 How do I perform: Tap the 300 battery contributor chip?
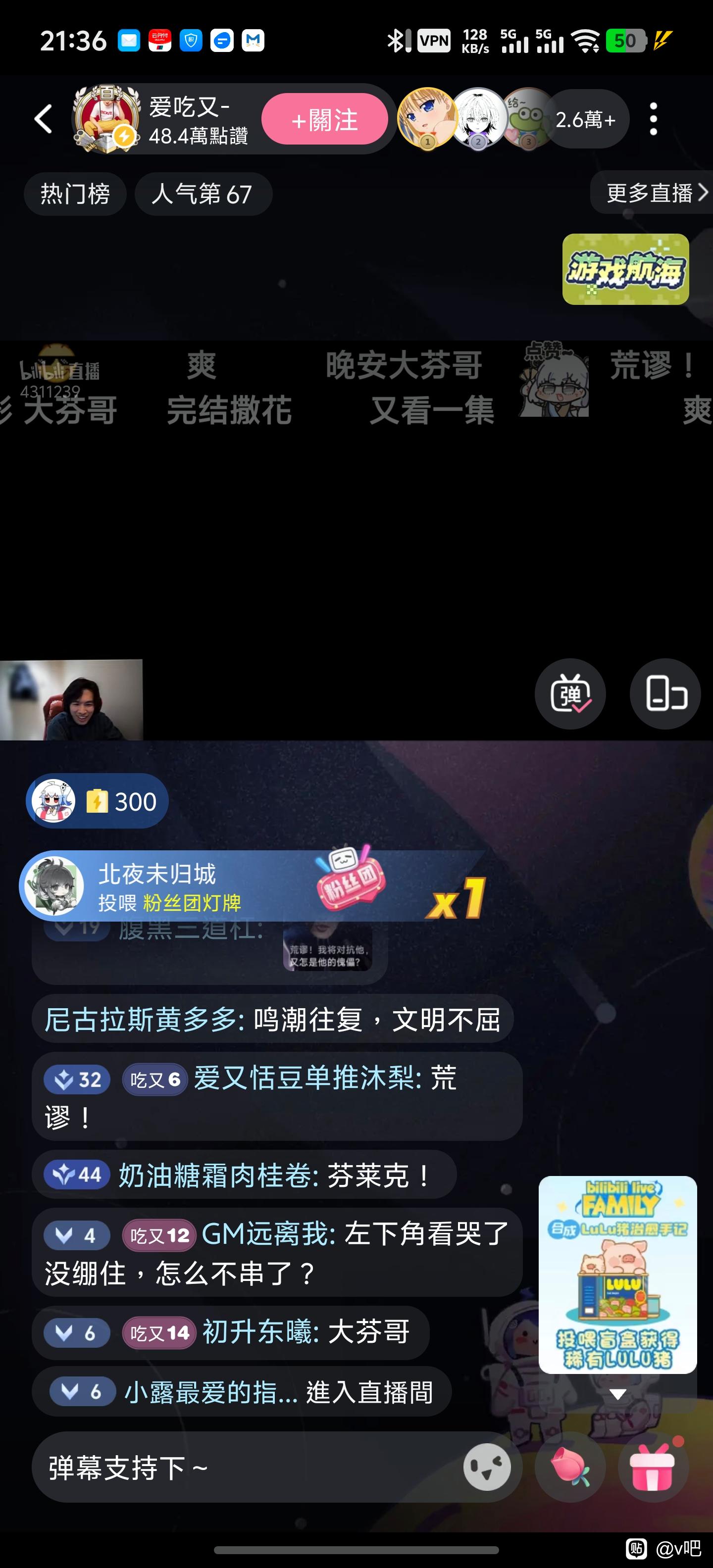click(97, 801)
